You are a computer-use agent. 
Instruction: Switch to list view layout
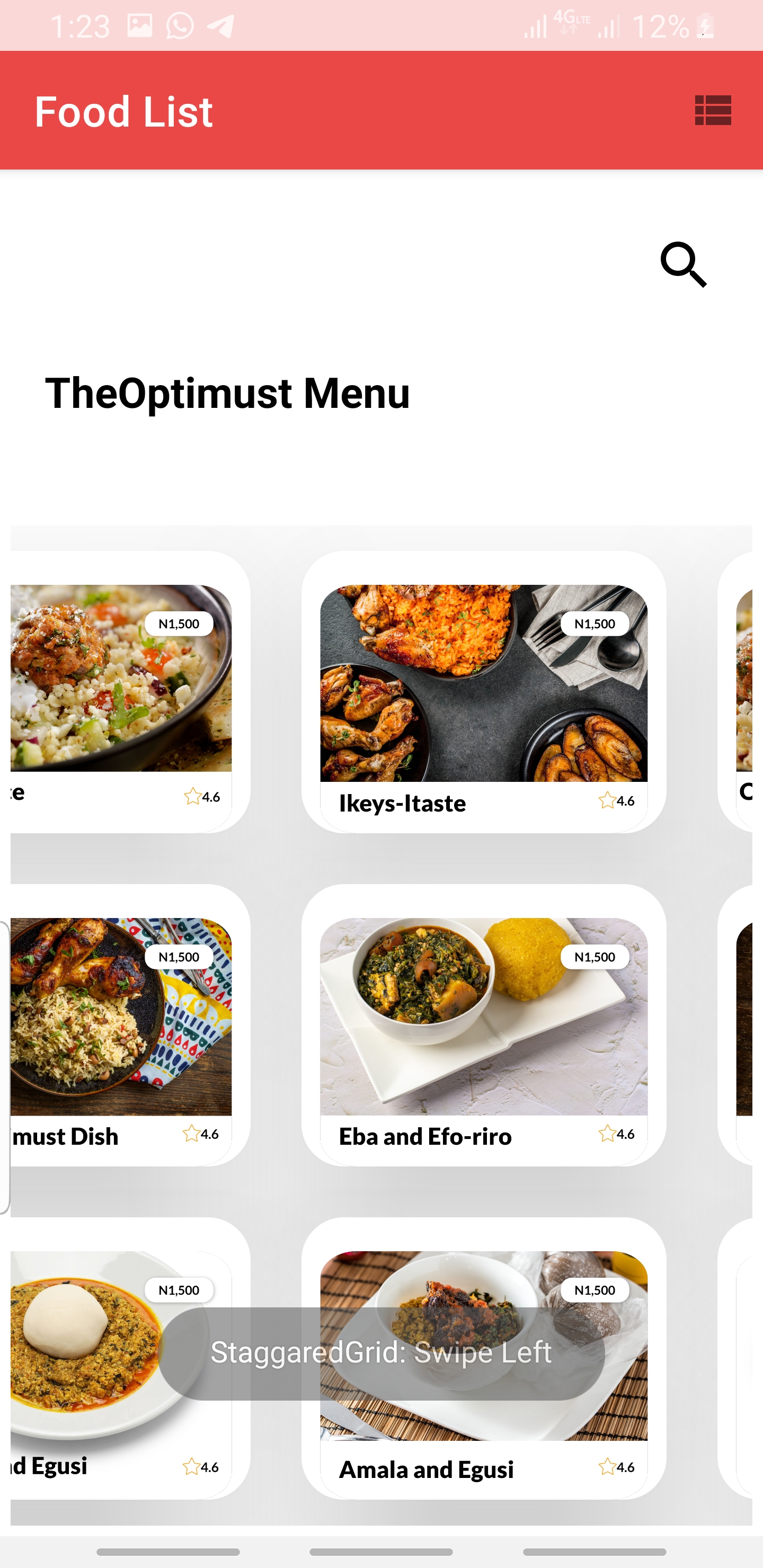pos(713,110)
